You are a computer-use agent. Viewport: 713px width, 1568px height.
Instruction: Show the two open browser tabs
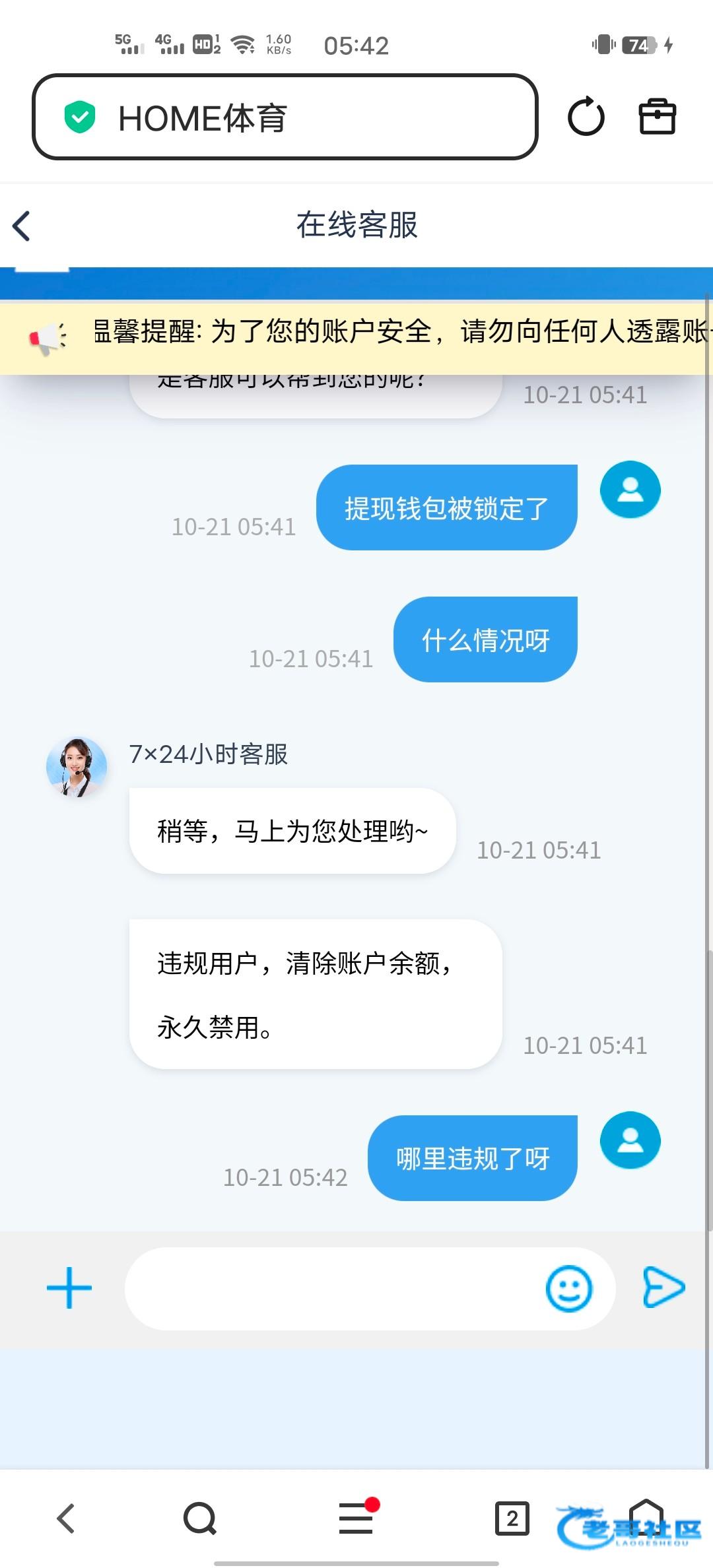tap(512, 1518)
